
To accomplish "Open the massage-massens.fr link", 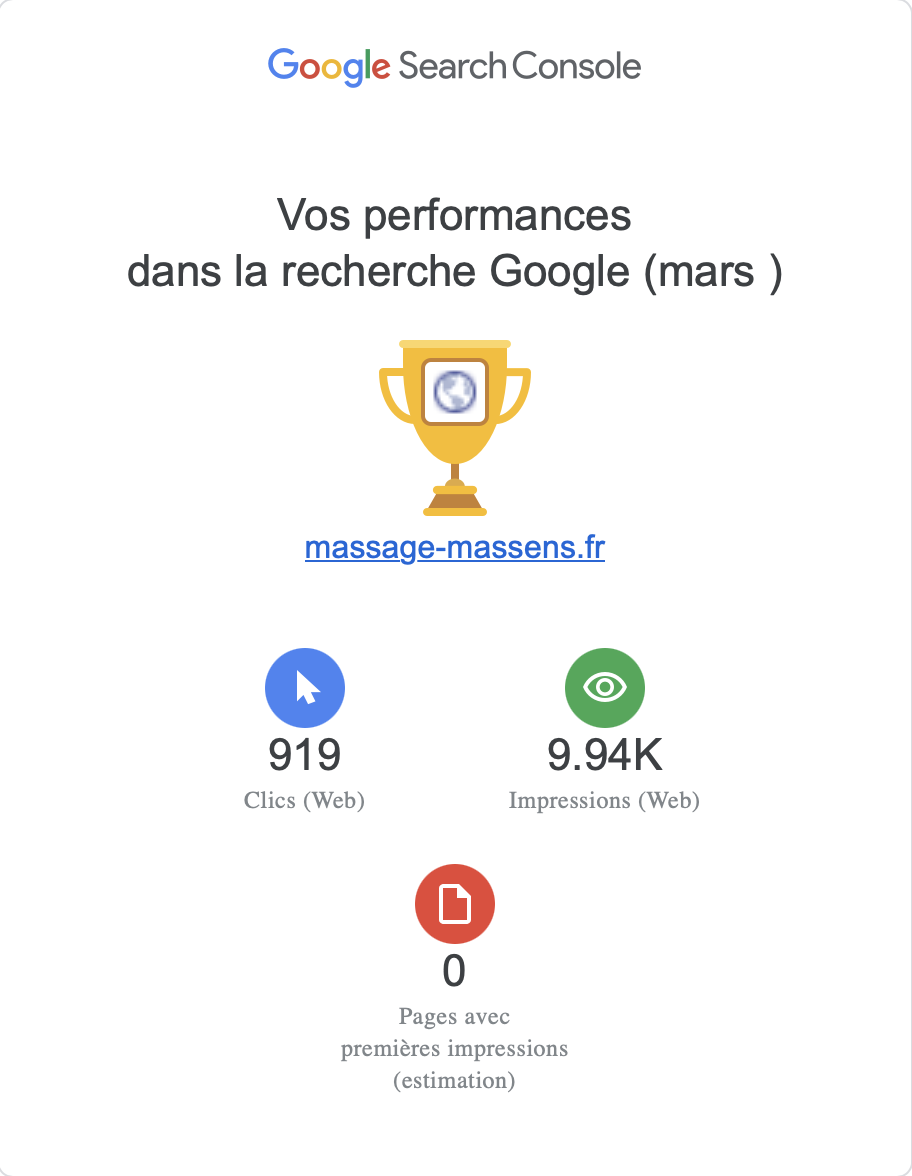I will tap(455, 548).
